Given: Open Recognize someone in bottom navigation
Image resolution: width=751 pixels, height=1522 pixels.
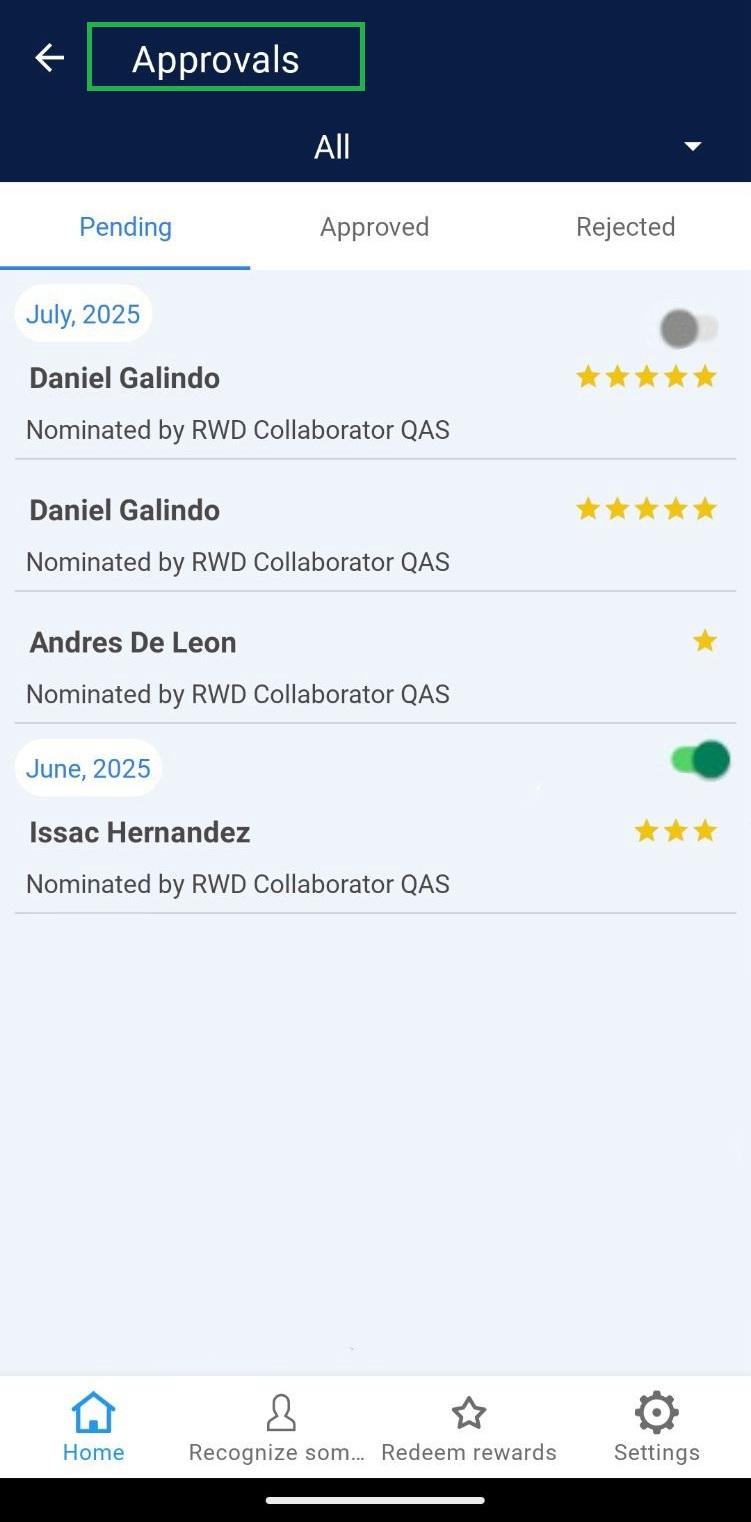Looking at the screenshot, I should pyautogui.click(x=279, y=1427).
